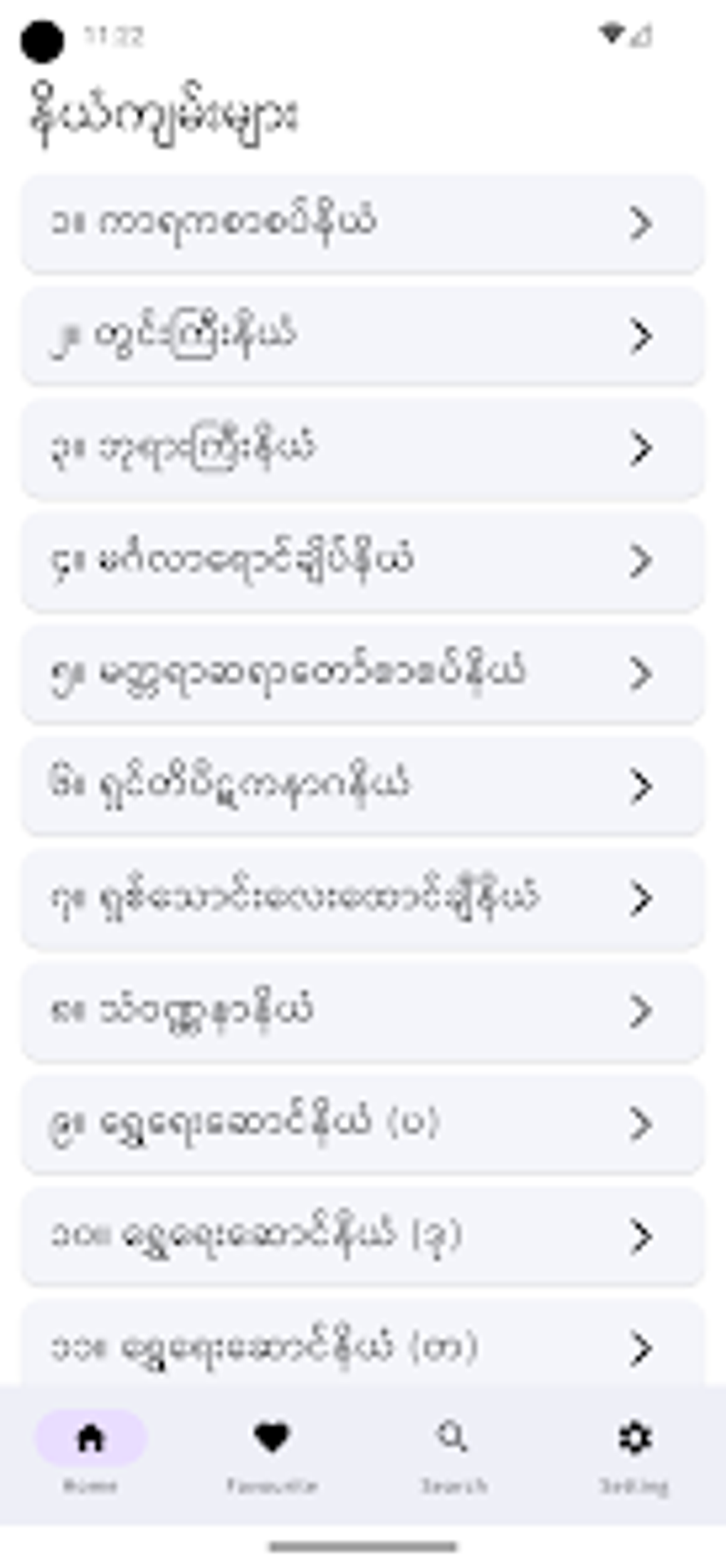Open Settings via the gear icon

635,1438
